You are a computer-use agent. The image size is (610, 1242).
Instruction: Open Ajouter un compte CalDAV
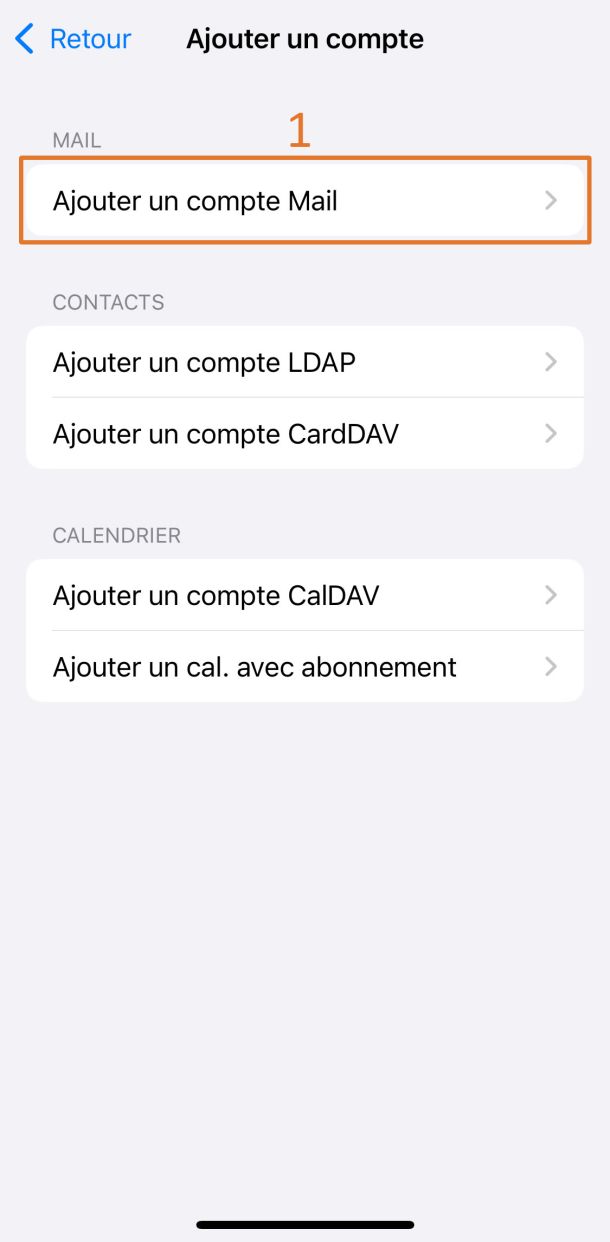[x=305, y=595]
